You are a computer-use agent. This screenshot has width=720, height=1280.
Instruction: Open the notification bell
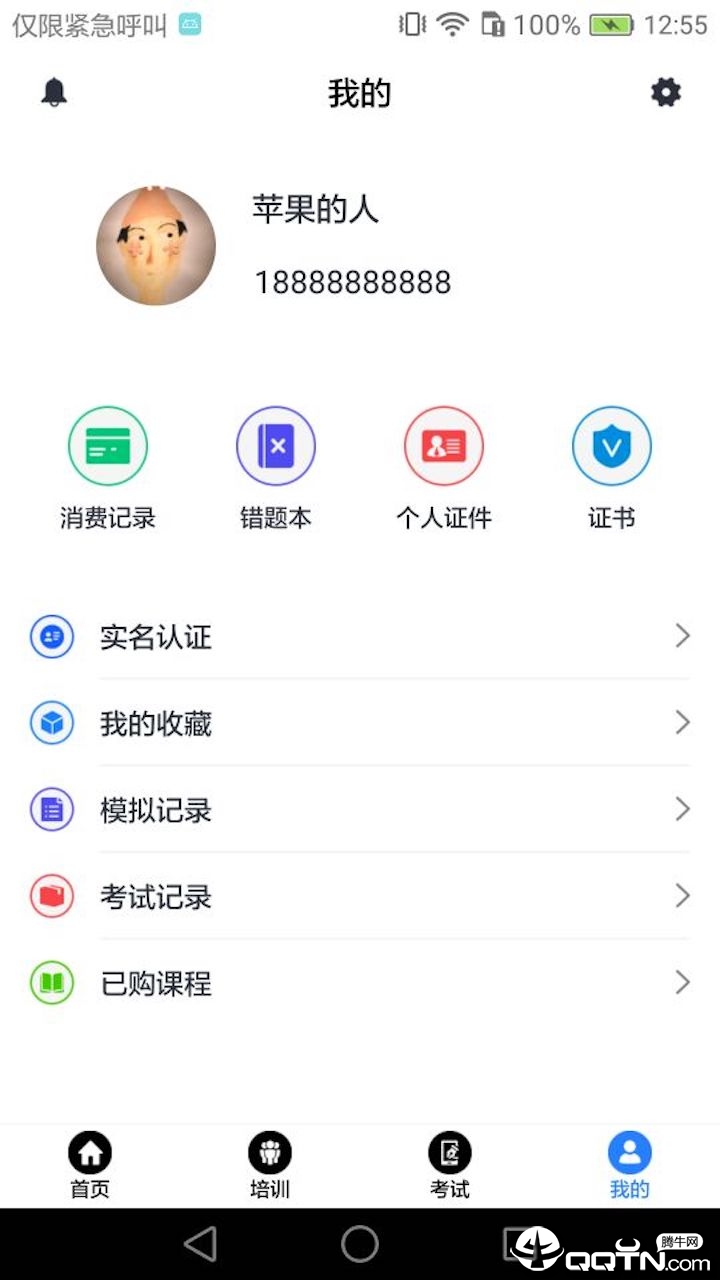tap(54, 92)
